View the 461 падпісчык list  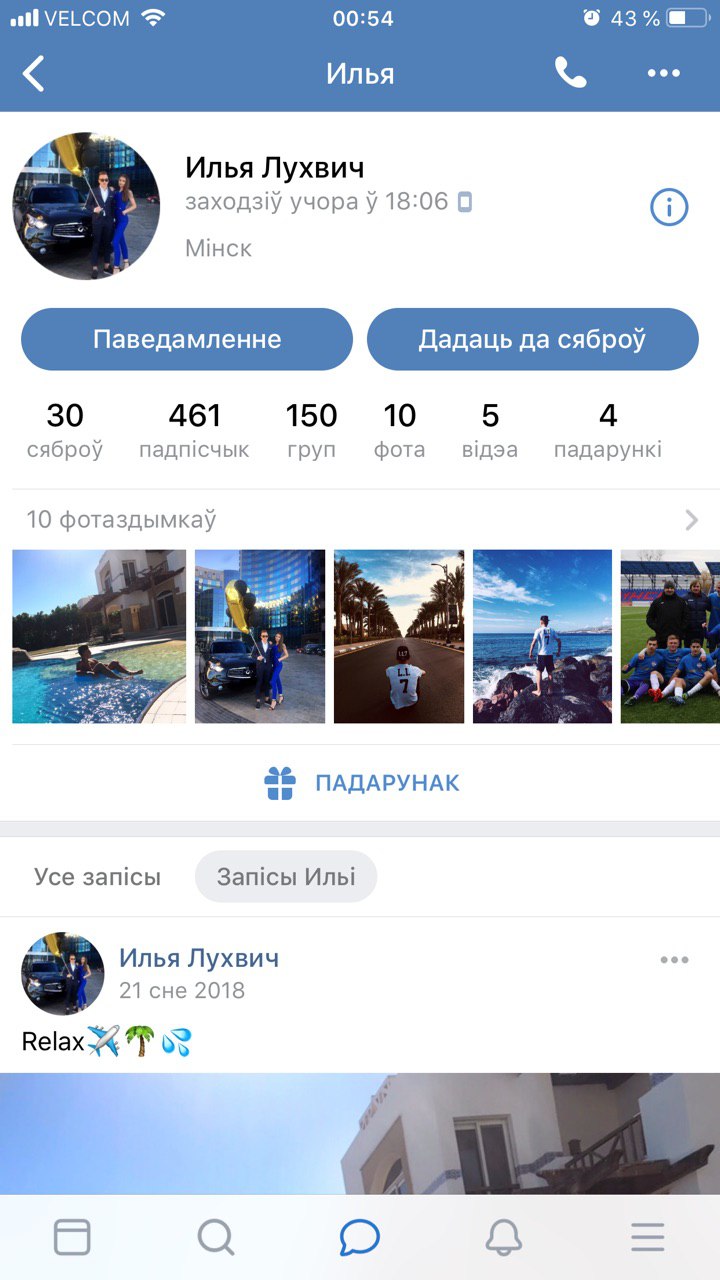click(x=194, y=430)
